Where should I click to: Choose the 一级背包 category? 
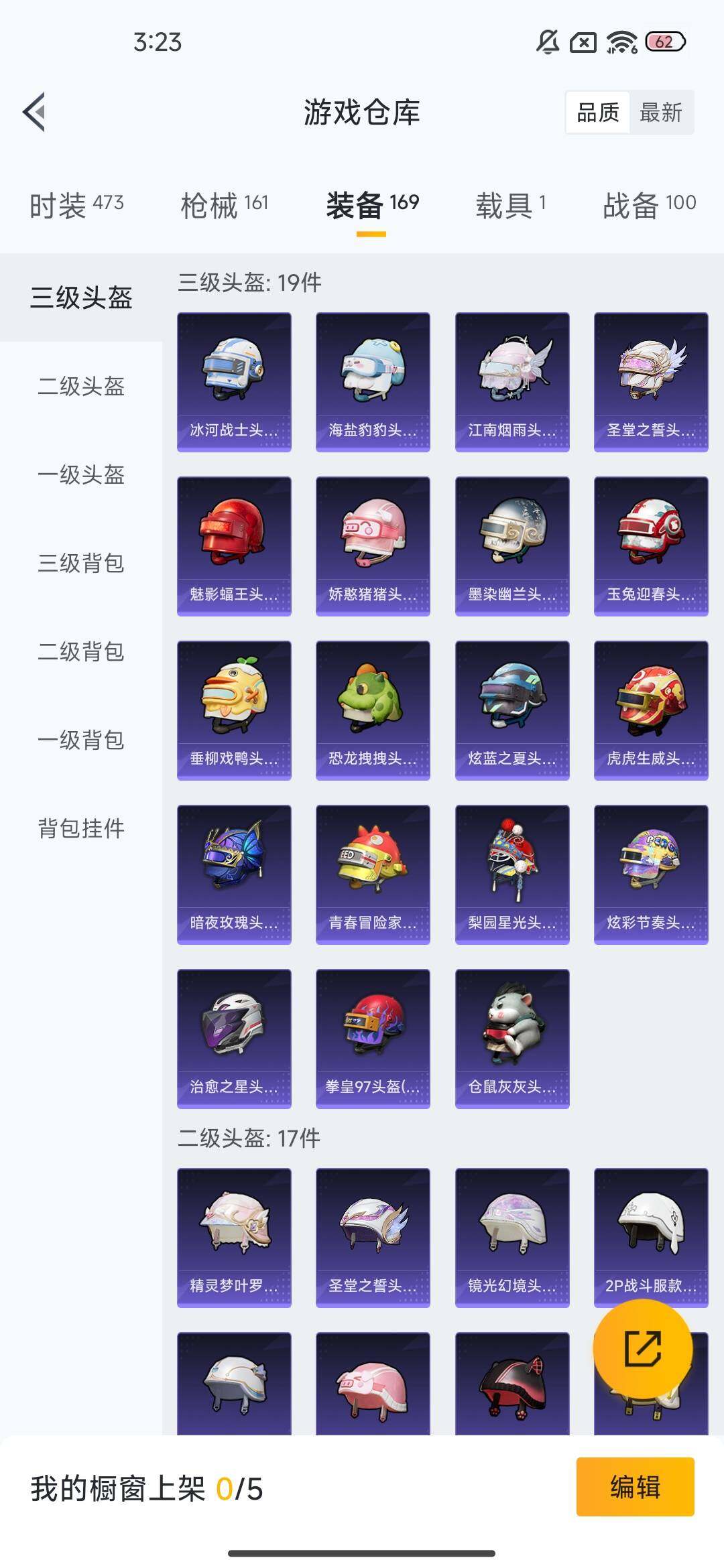coord(81,740)
